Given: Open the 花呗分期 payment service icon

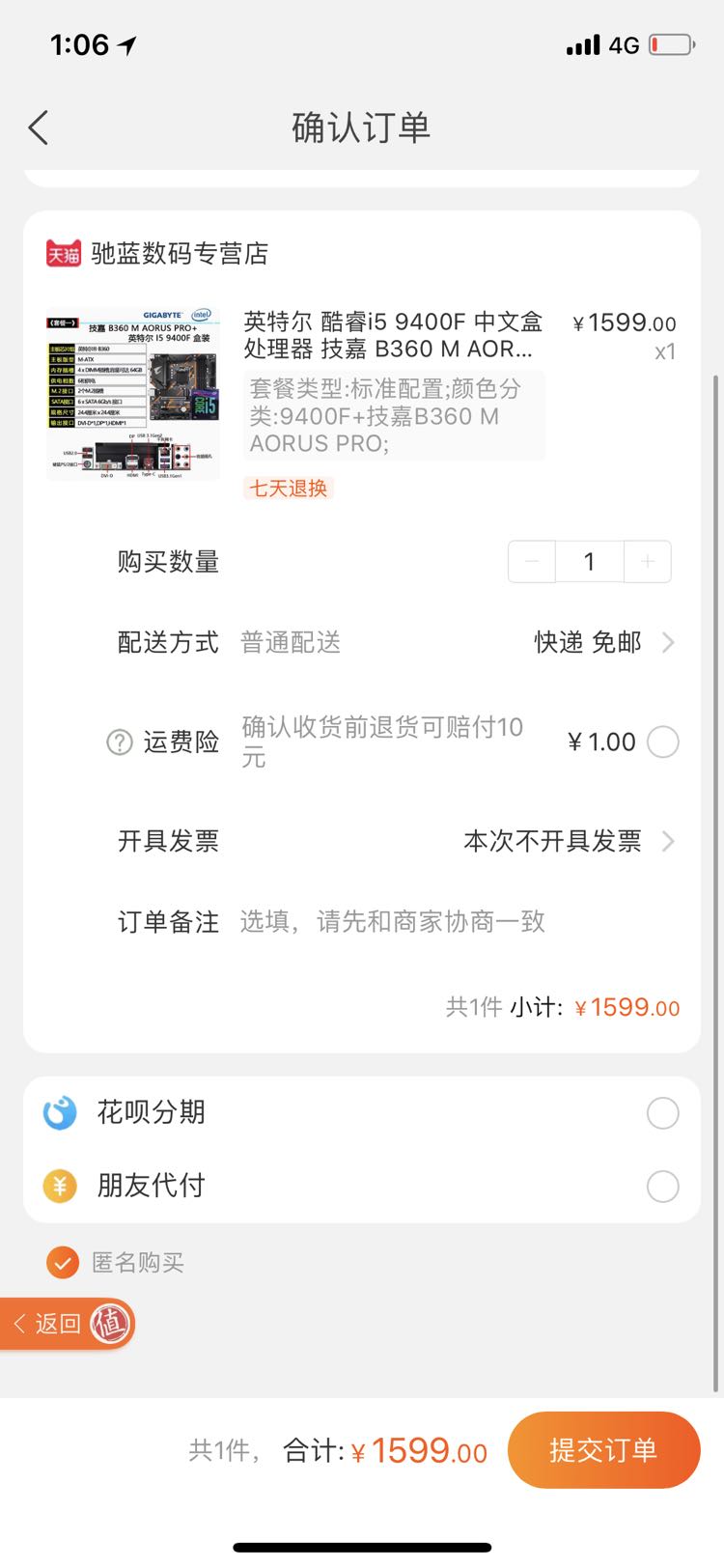Looking at the screenshot, I should [59, 1112].
